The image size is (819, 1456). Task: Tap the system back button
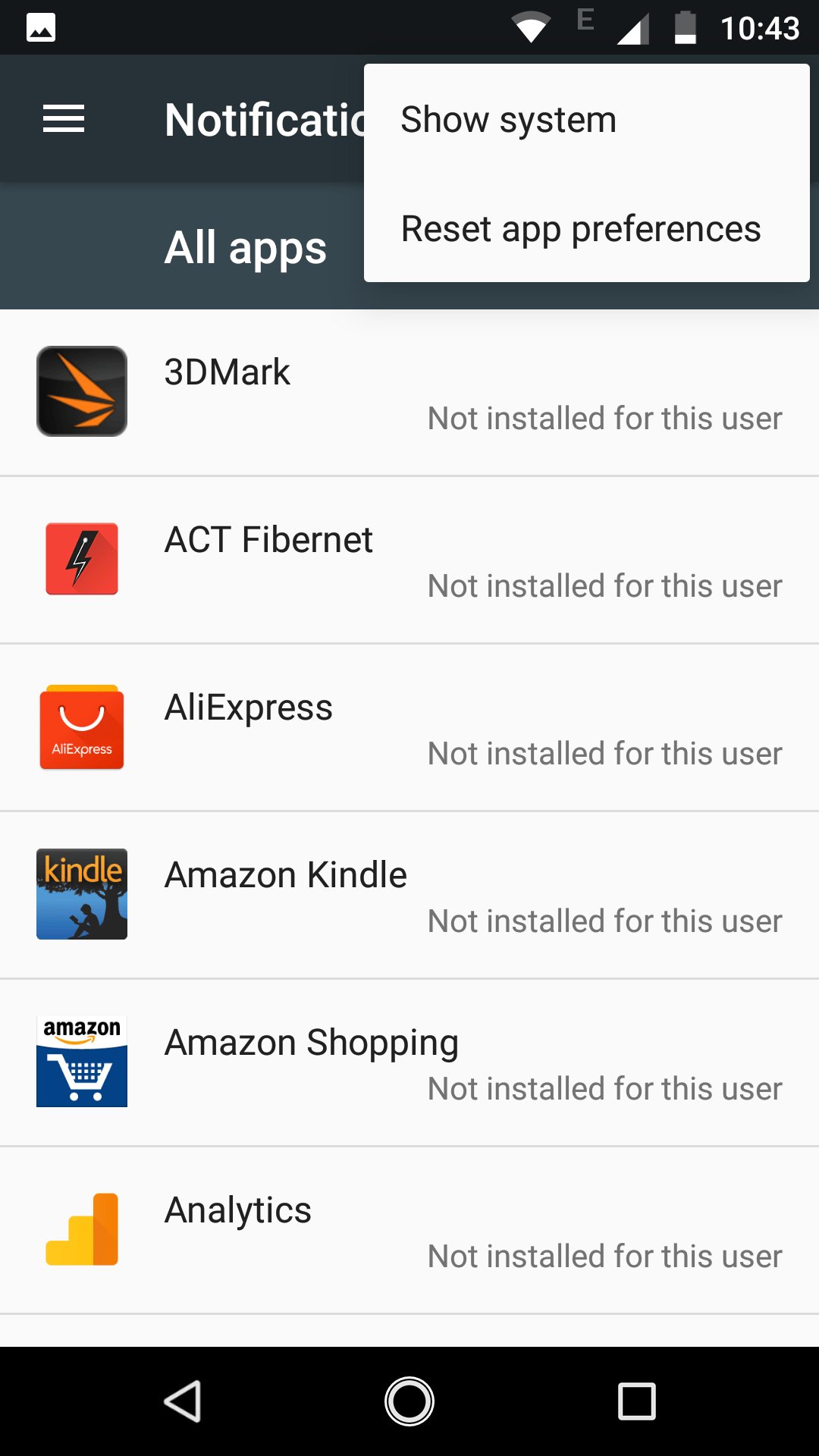(x=183, y=1401)
